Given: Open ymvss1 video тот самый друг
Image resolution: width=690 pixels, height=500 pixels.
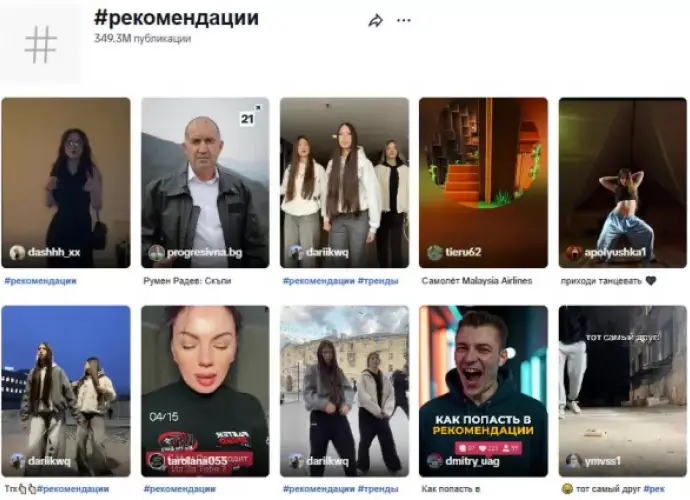Looking at the screenshot, I should click(x=622, y=390).
